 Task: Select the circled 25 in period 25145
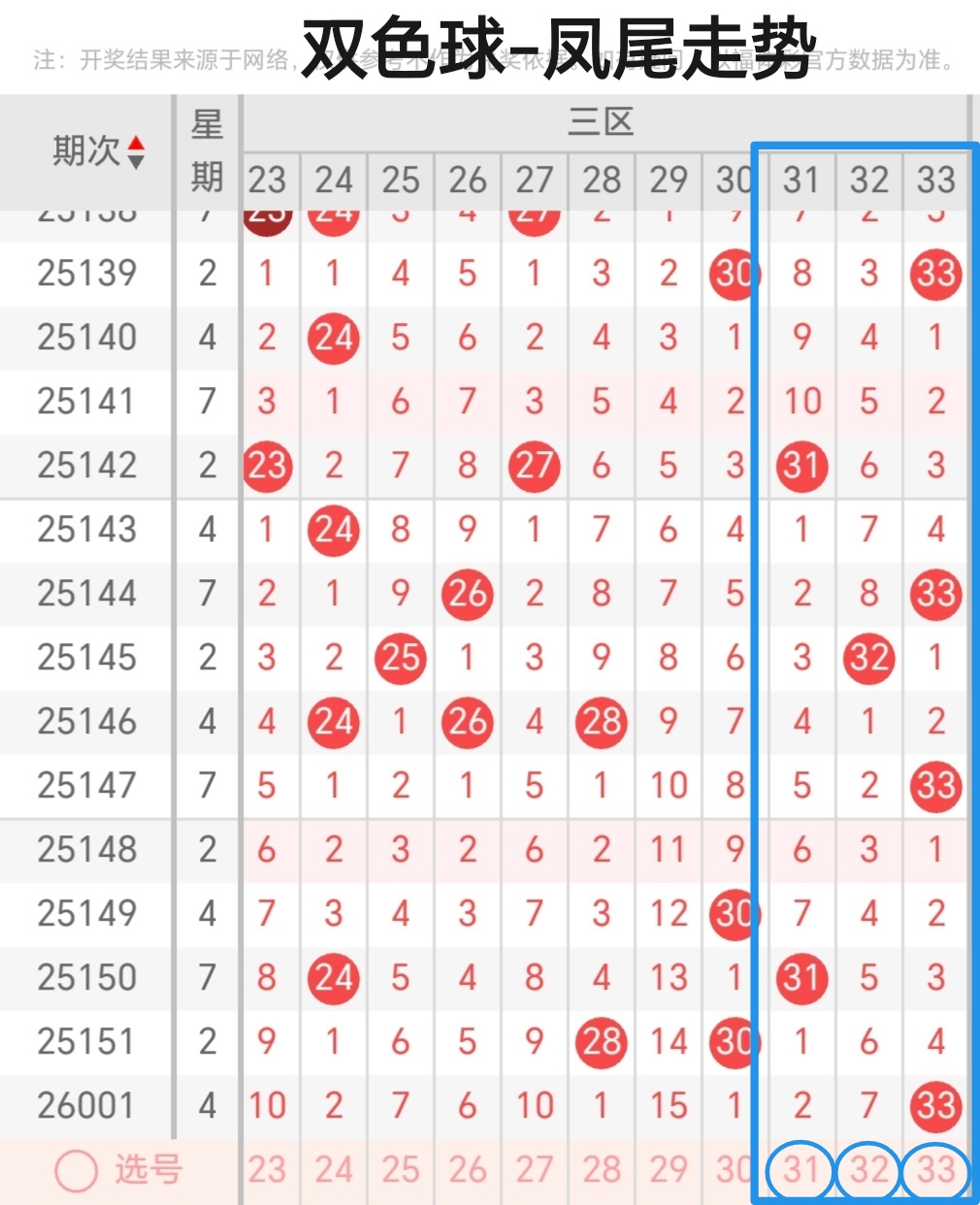400,658
